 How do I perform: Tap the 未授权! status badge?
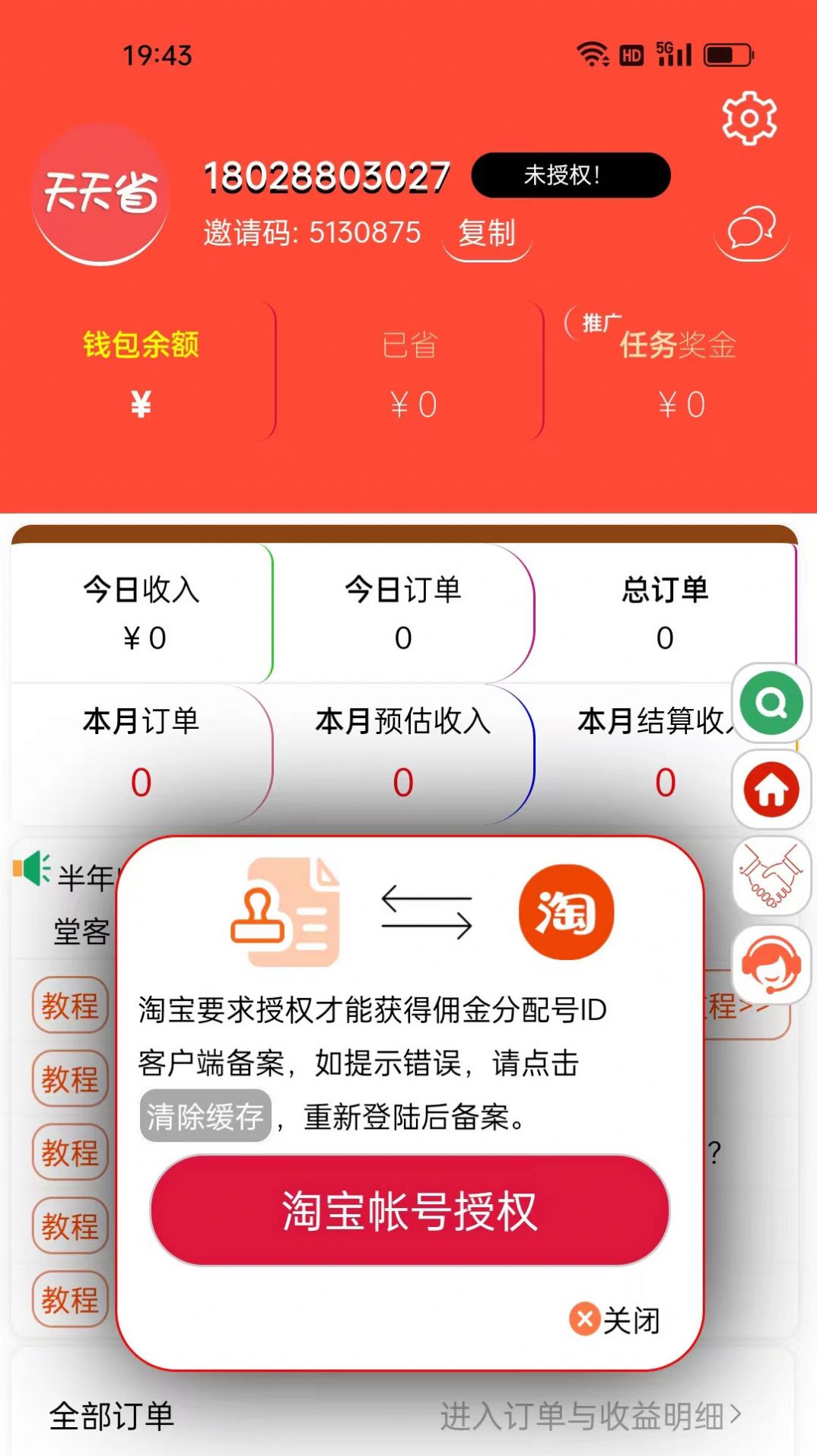571,175
